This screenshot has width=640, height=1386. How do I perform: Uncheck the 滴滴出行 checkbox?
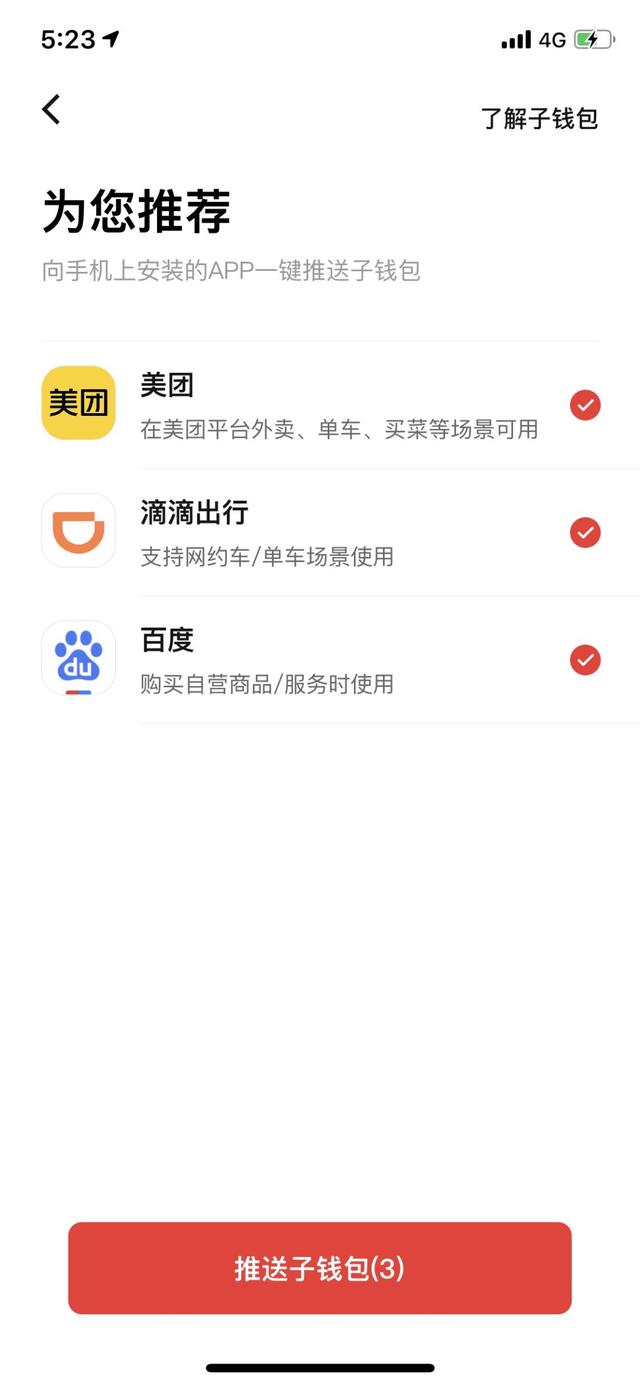pos(585,532)
